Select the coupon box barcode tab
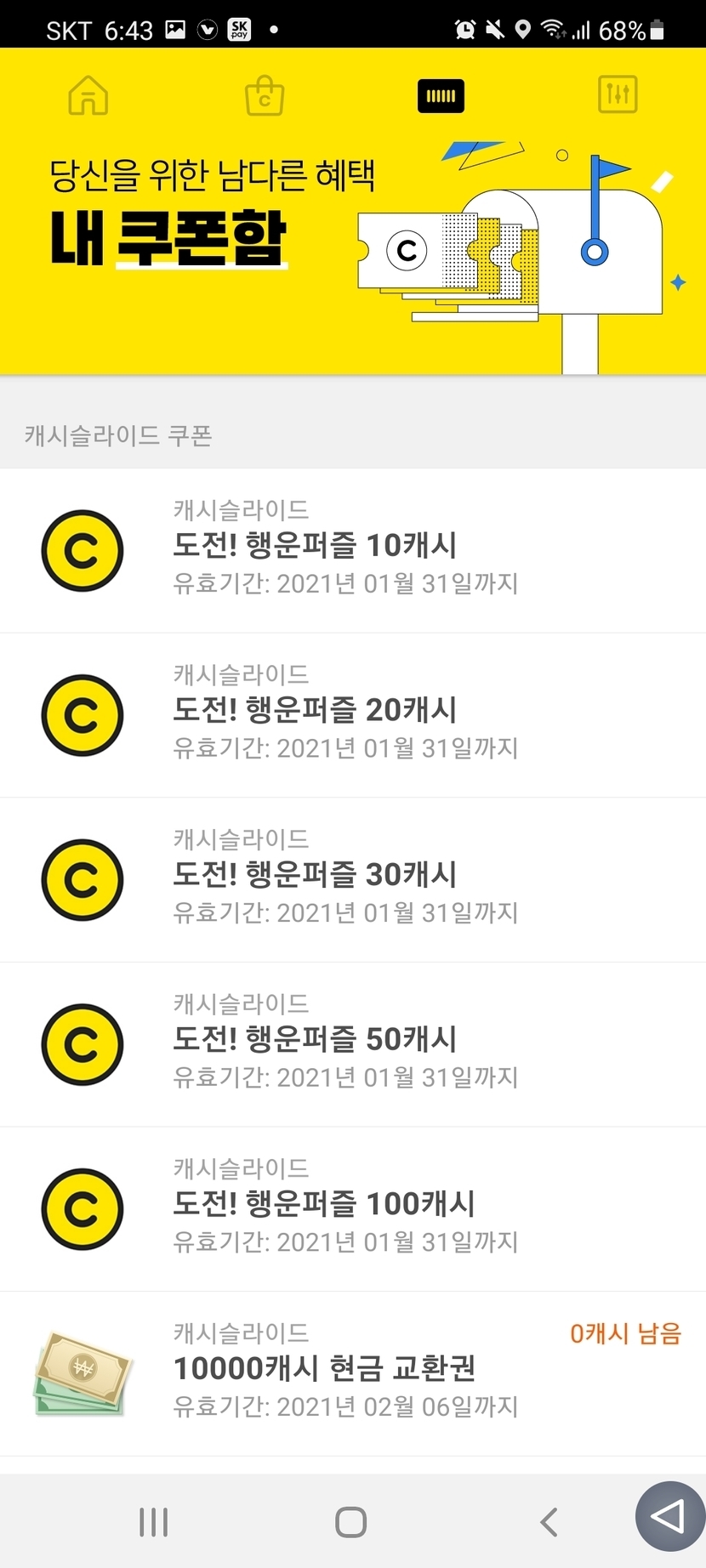706x1568 pixels. click(441, 95)
